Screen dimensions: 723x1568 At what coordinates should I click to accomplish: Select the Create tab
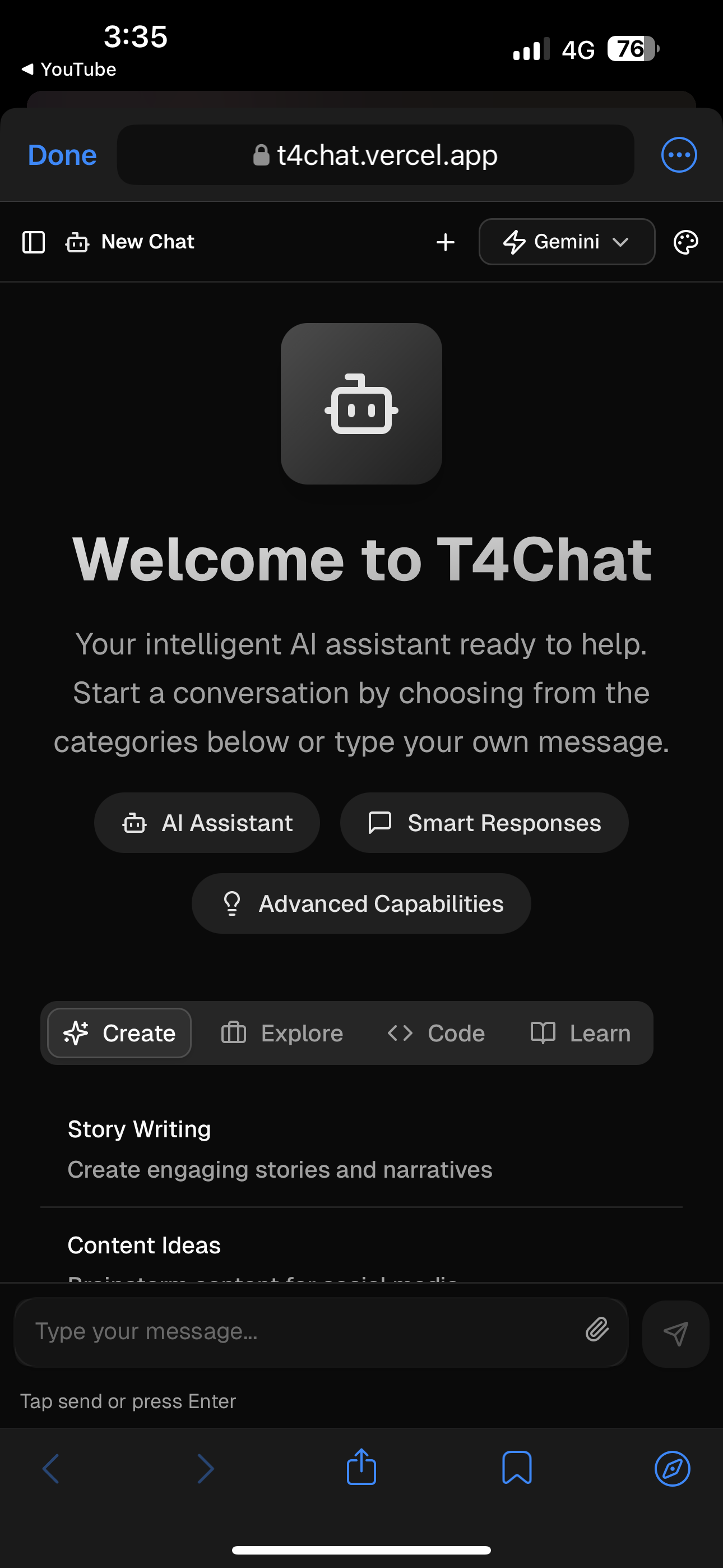click(x=120, y=1033)
